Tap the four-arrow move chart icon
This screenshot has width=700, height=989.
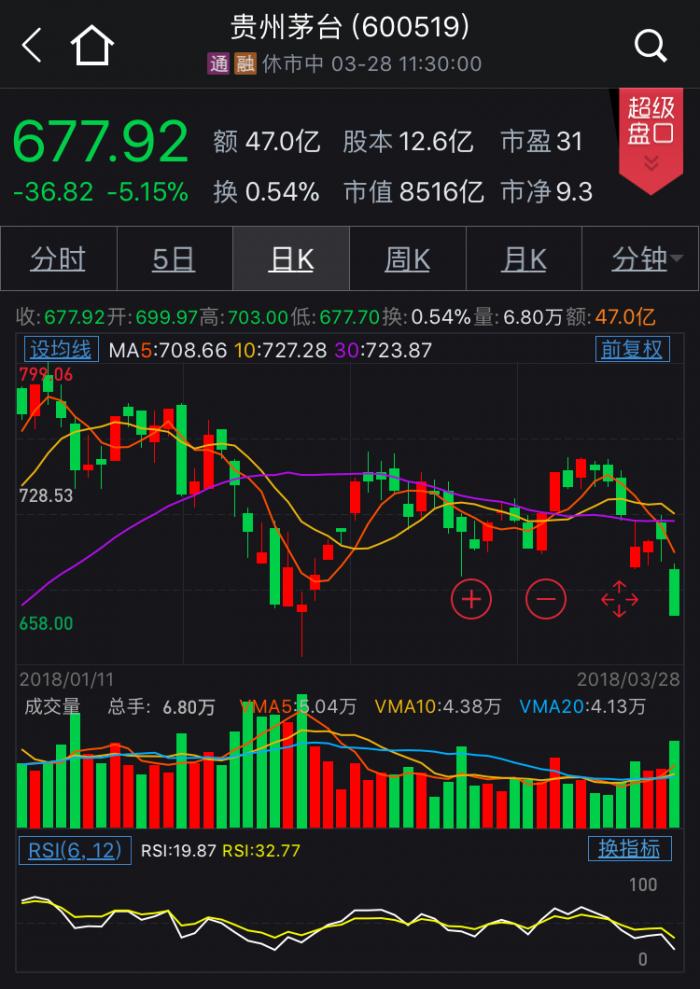[619, 599]
